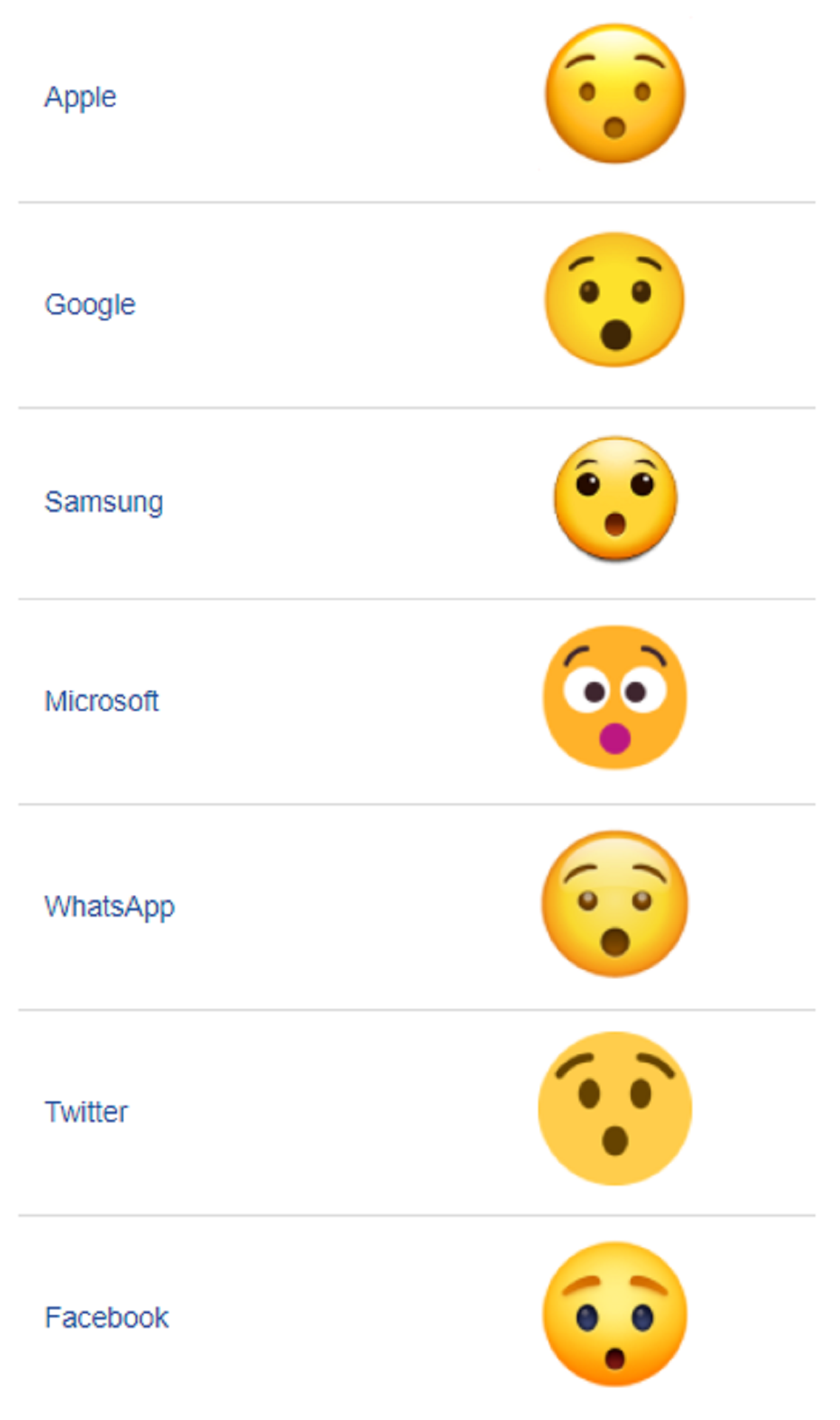The height and width of the screenshot is (1420, 840).
Task: Go to the Twitter link
Action: (86, 1112)
